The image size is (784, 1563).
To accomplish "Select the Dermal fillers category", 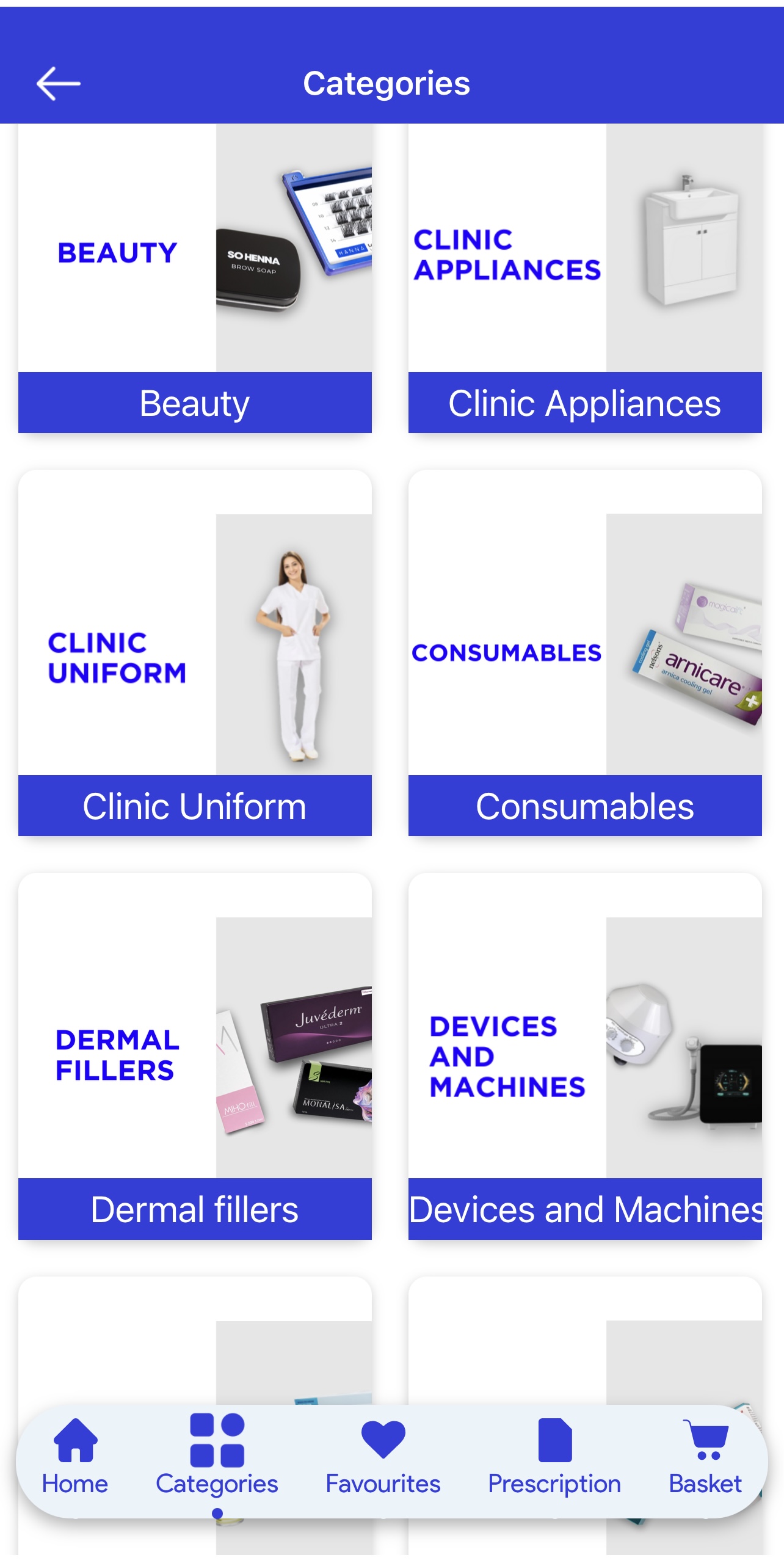I will click(x=195, y=1056).
